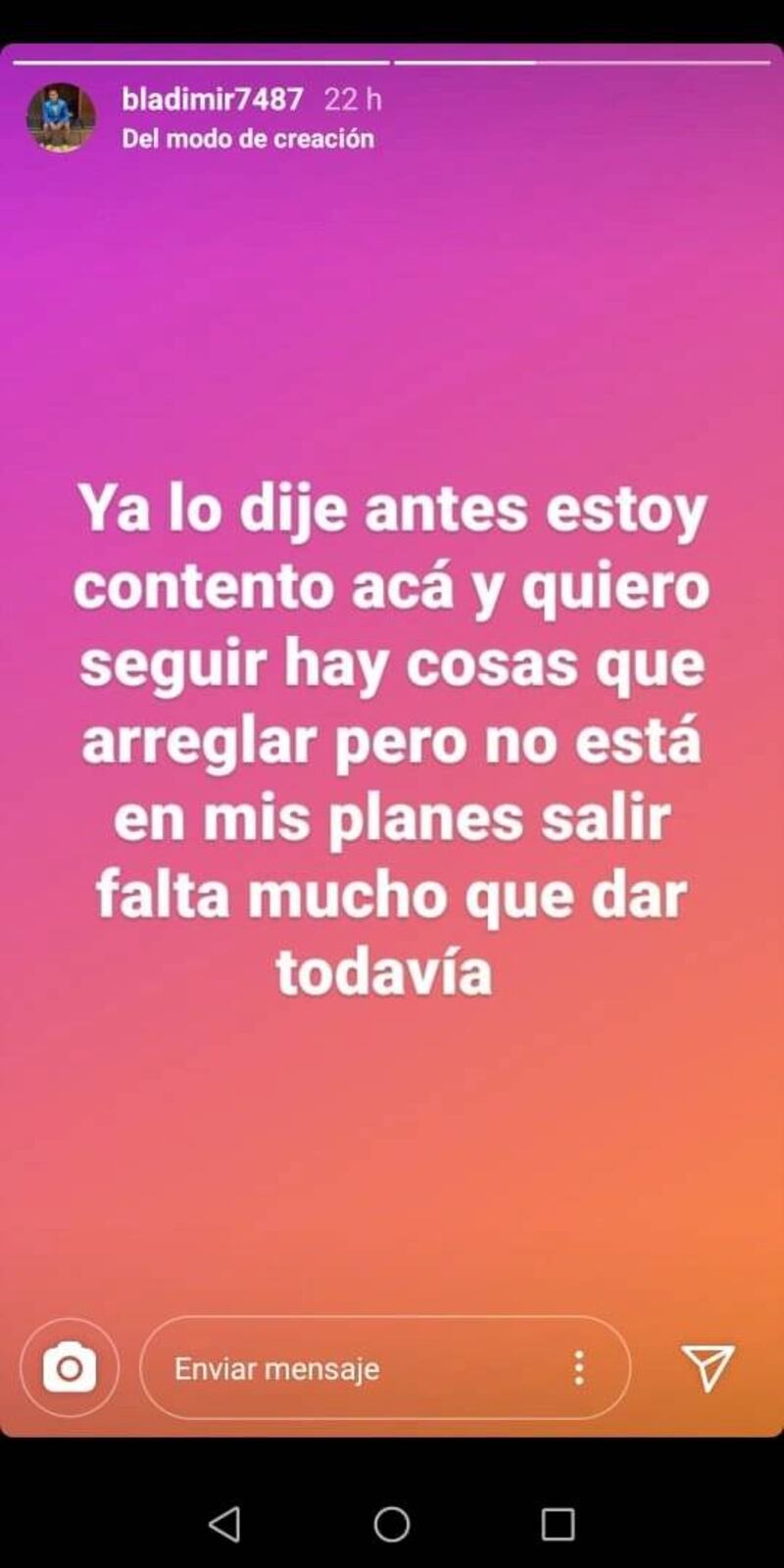Image resolution: width=784 pixels, height=1568 pixels.
Task: Open bladimir7487's profile picture
Action: click(x=61, y=118)
